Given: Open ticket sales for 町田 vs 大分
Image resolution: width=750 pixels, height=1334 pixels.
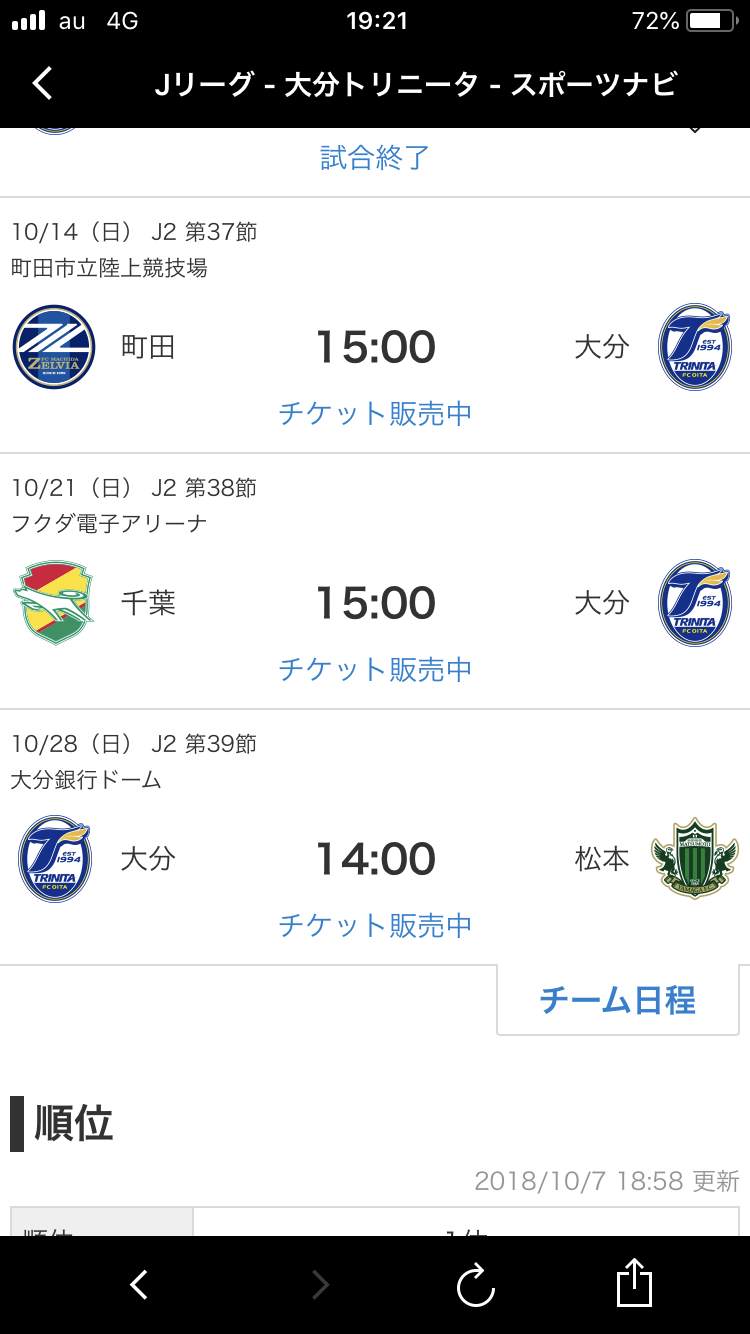Looking at the screenshot, I should pyautogui.click(x=375, y=413).
